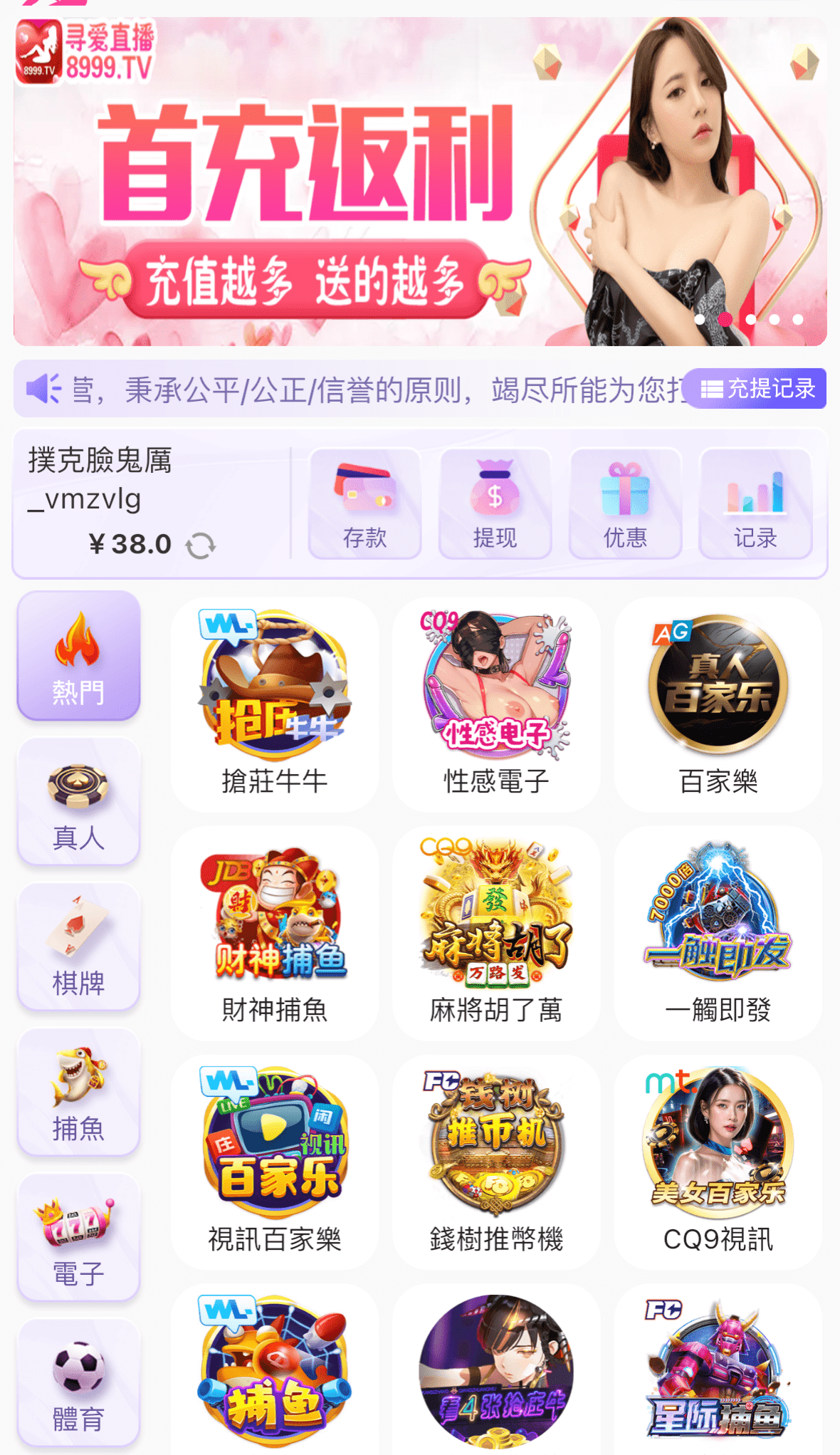This screenshot has height=1455, width=840.
Task: Switch to the 體育 category
Action: click(78, 1383)
